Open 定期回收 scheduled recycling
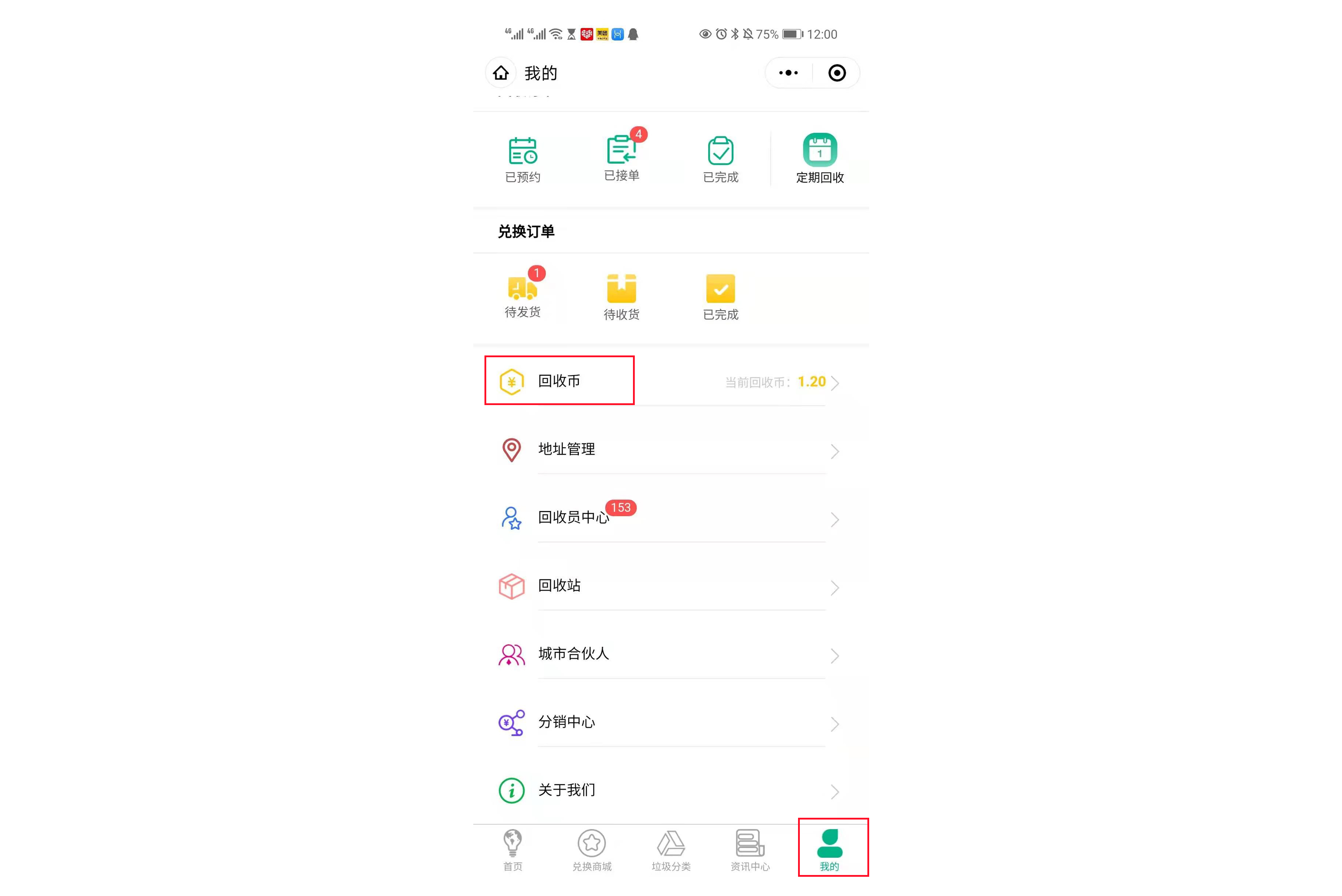 click(820, 158)
